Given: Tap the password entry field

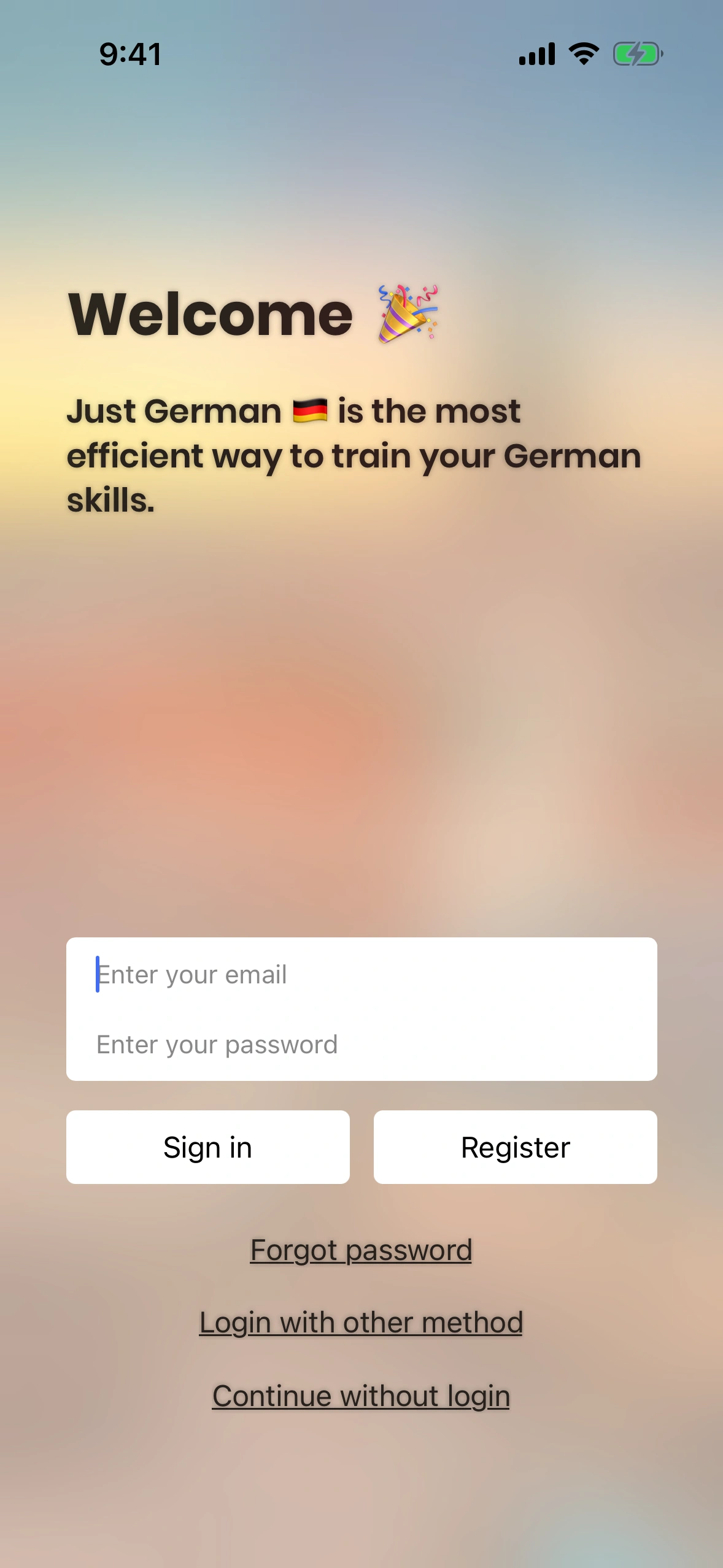Looking at the screenshot, I should (x=361, y=1045).
